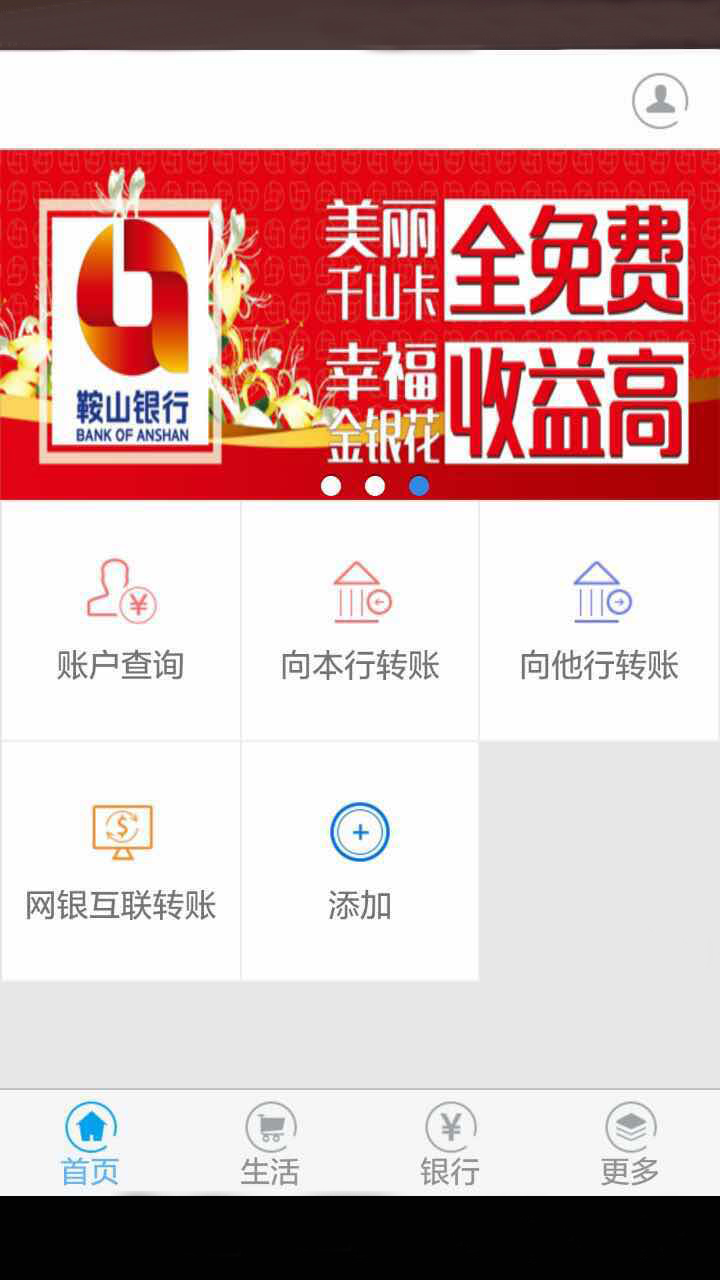Tap the 账户查询 text label
This screenshot has height=1280, width=720.
pos(120,664)
